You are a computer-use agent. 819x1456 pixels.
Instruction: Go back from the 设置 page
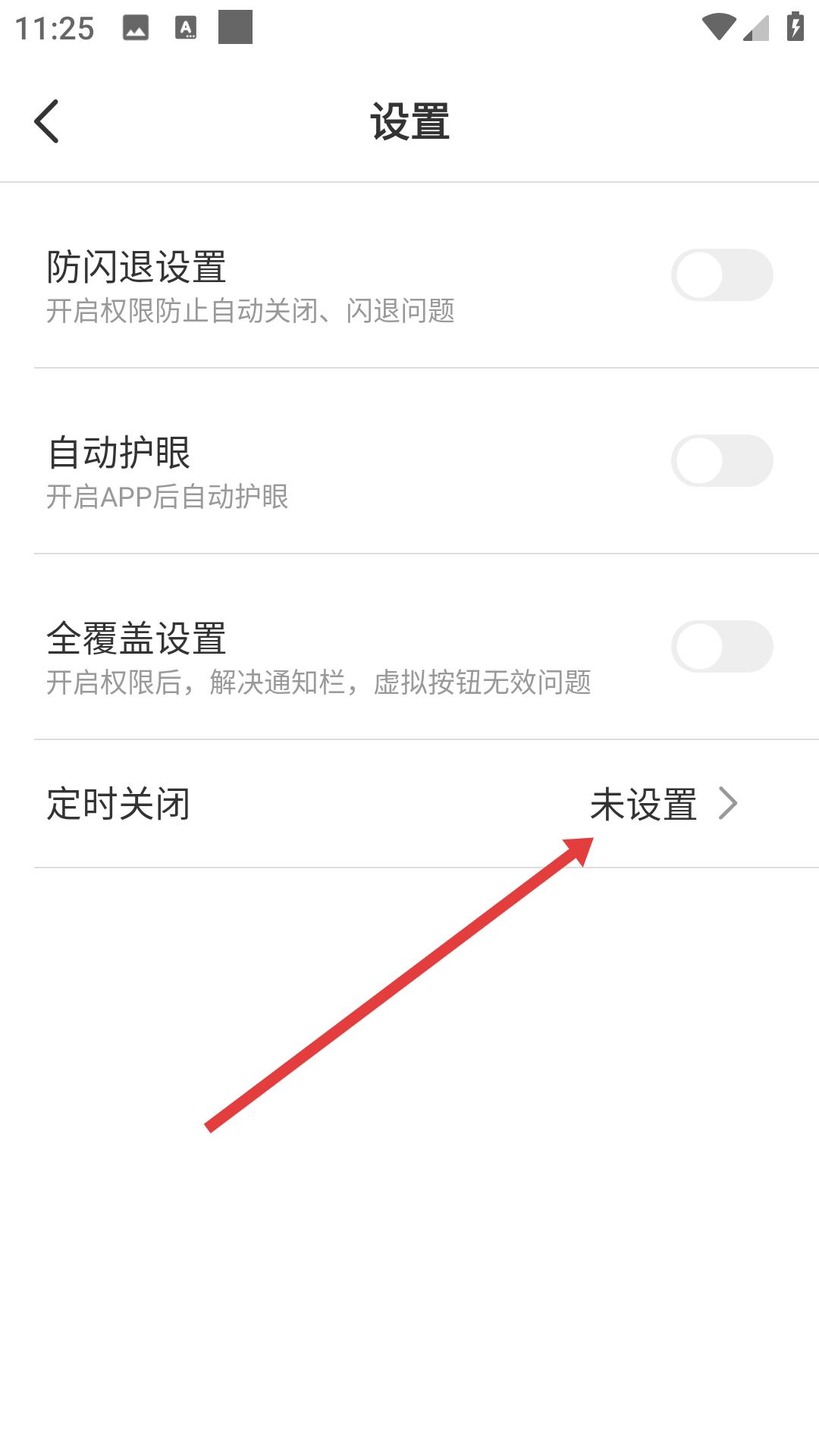47,121
